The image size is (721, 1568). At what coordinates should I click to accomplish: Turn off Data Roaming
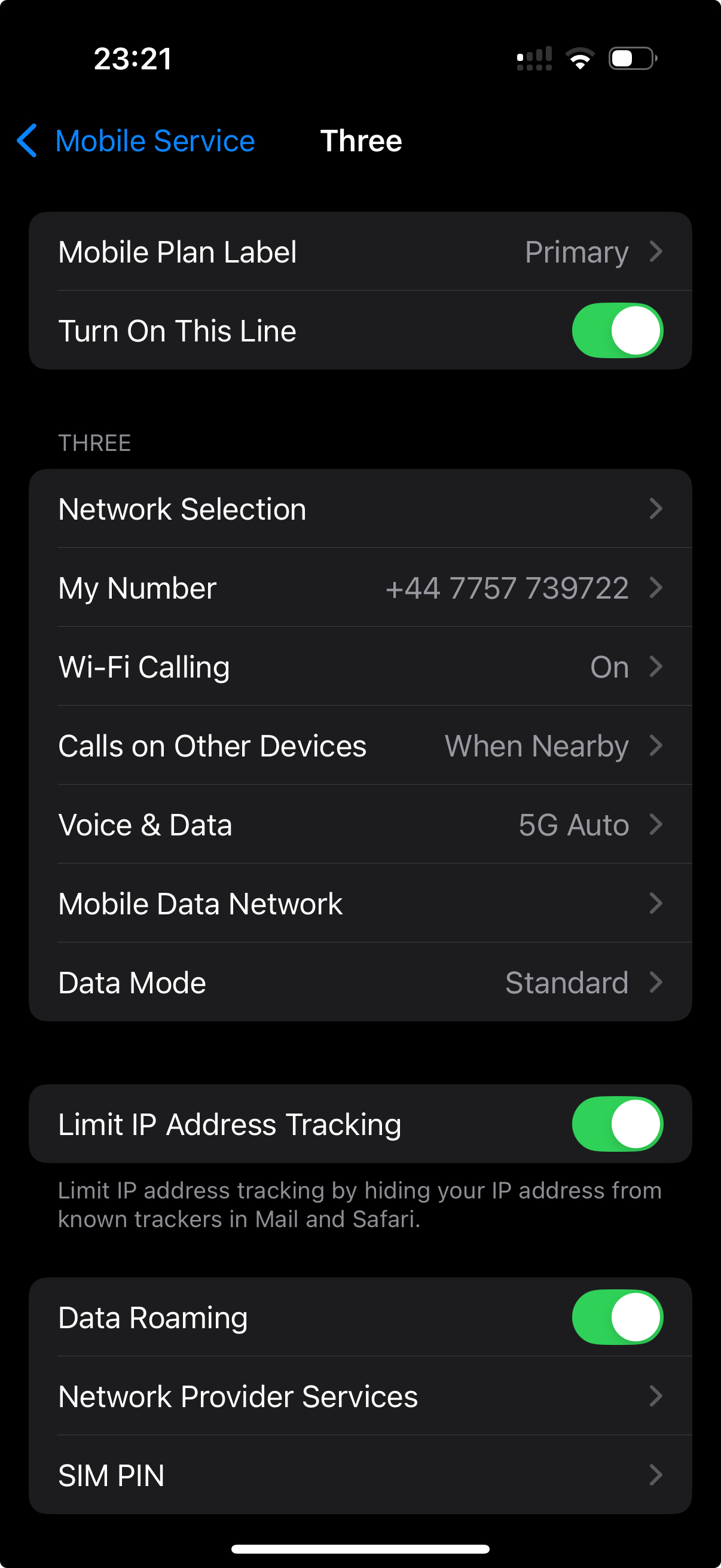coord(617,1317)
